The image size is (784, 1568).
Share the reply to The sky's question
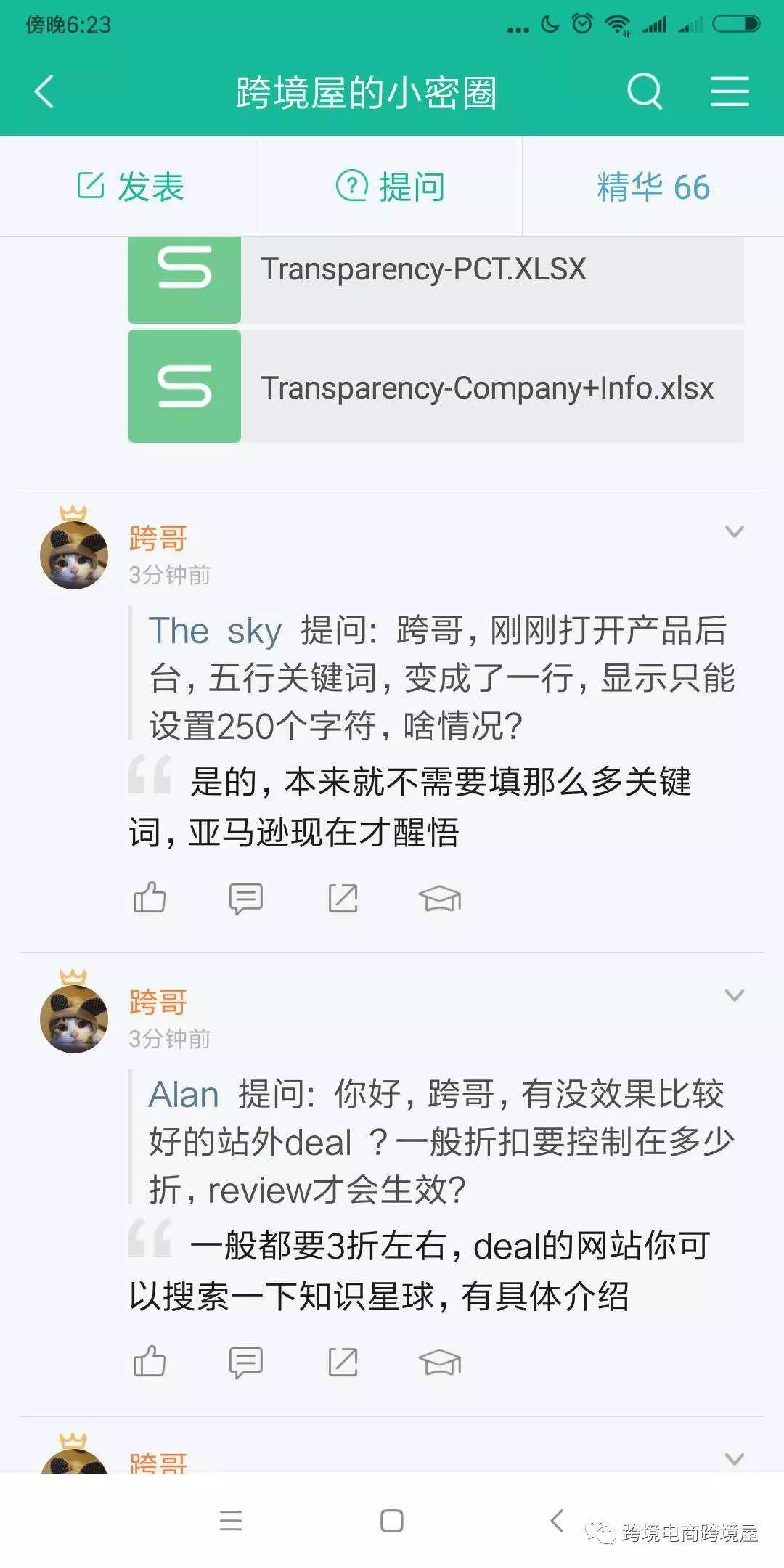(x=343, y=898)
